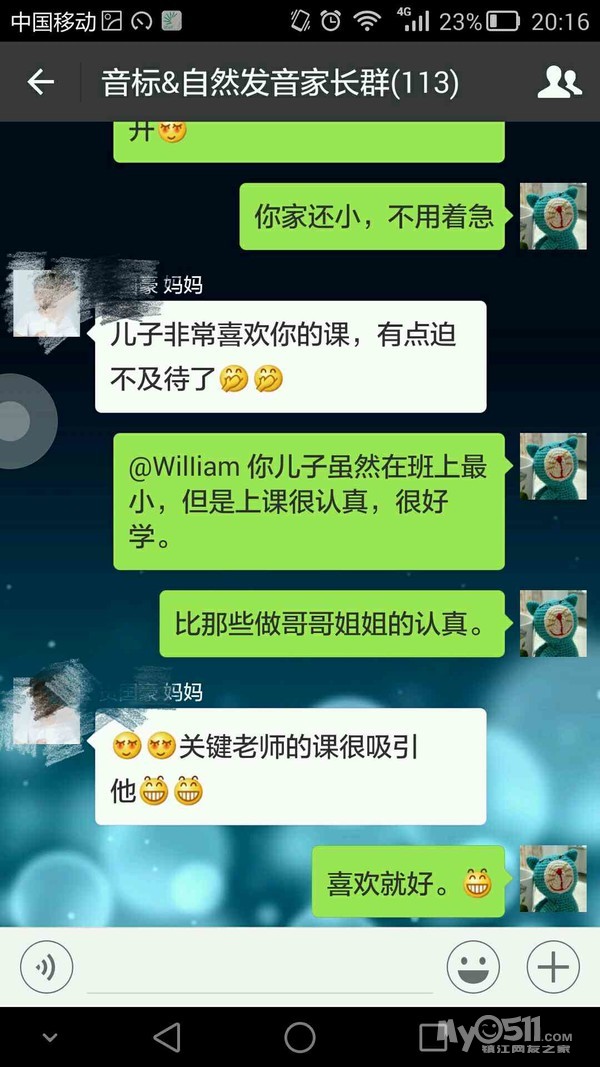Focus the message text field
Image resolution: width=600 pixels, height=1067 pixels.
click(x=260, y=968)
